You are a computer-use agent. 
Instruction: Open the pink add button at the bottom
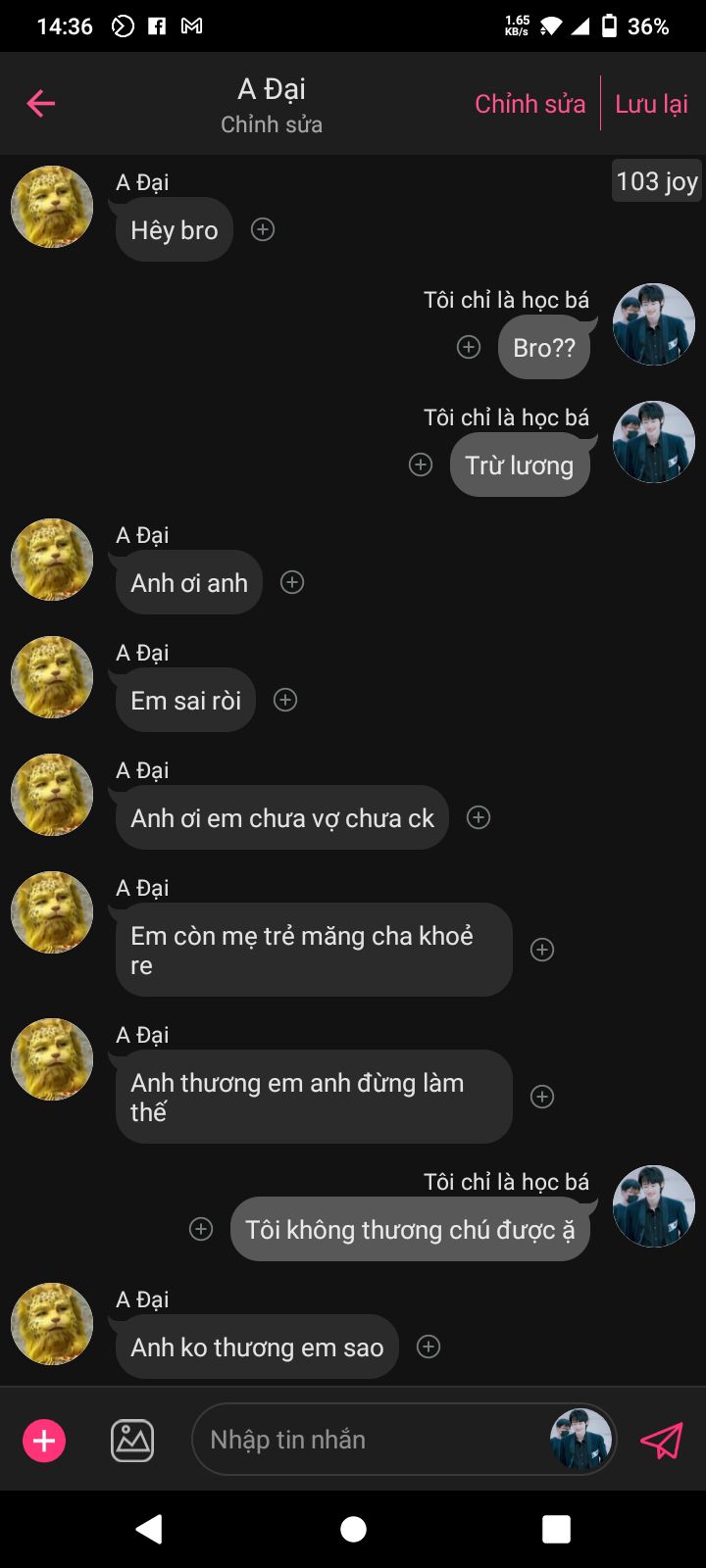pyautogui.click(x=44, y=1441)
